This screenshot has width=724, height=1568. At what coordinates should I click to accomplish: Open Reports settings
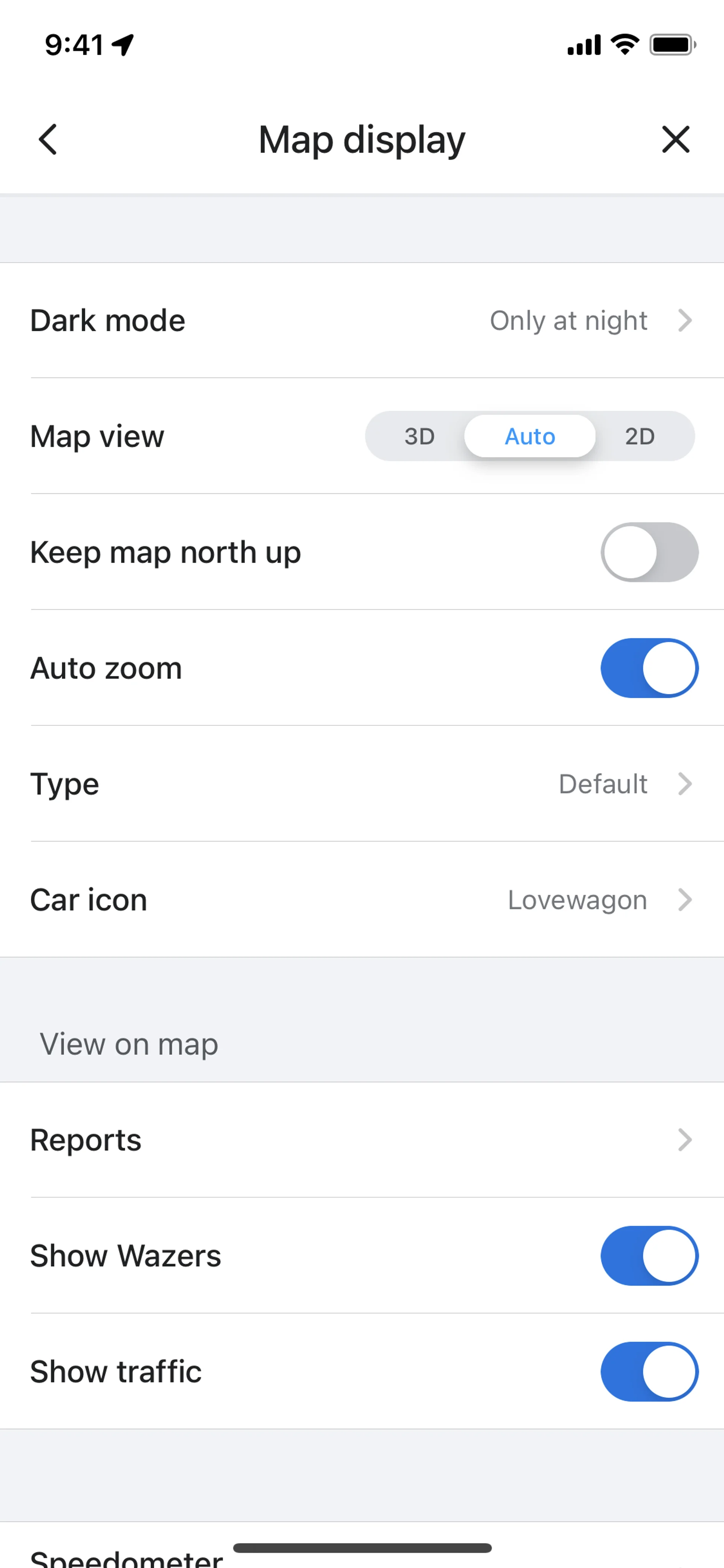click(362, 1140)
